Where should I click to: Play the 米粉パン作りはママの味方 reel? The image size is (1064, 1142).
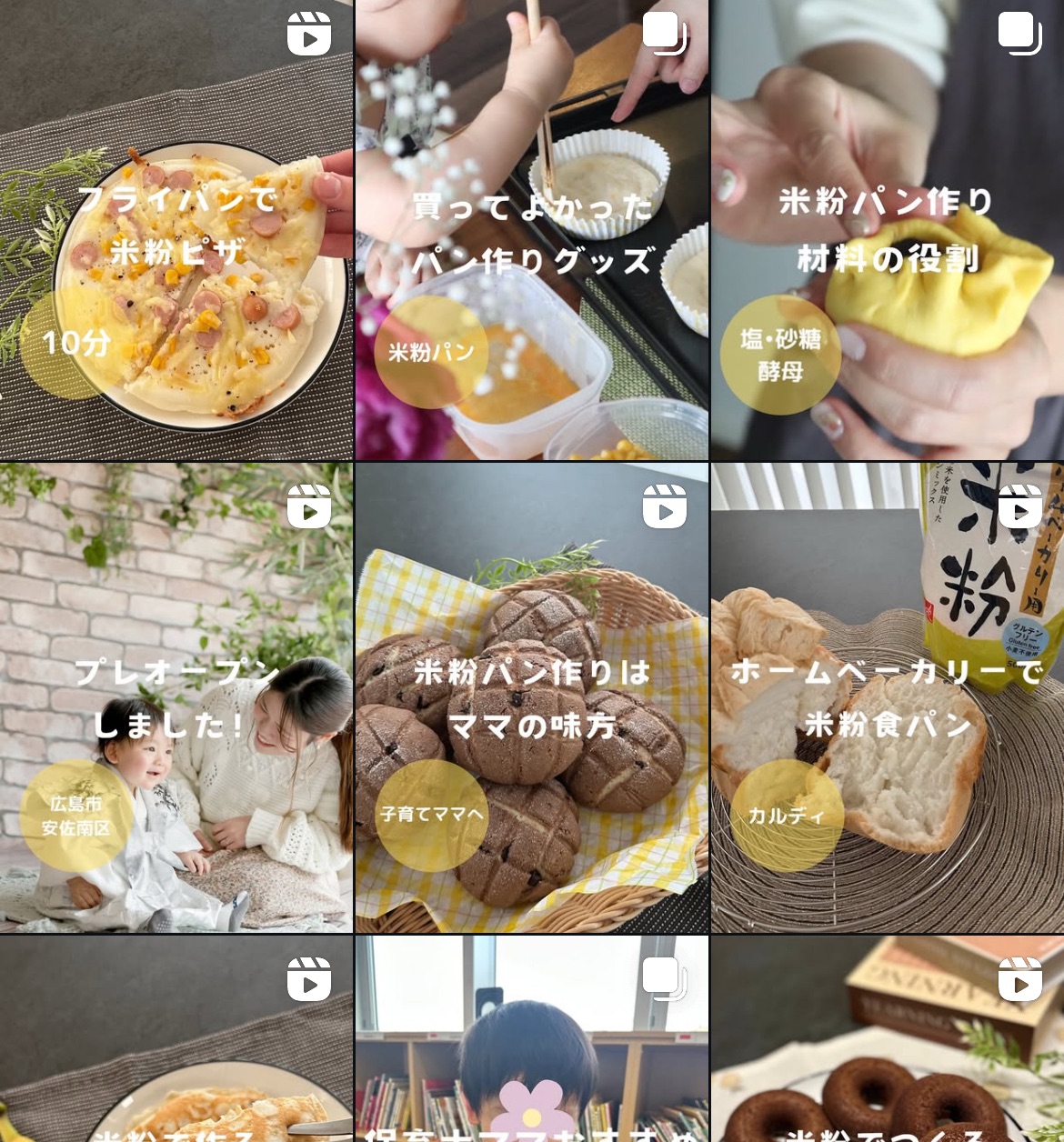coord(531,698)
